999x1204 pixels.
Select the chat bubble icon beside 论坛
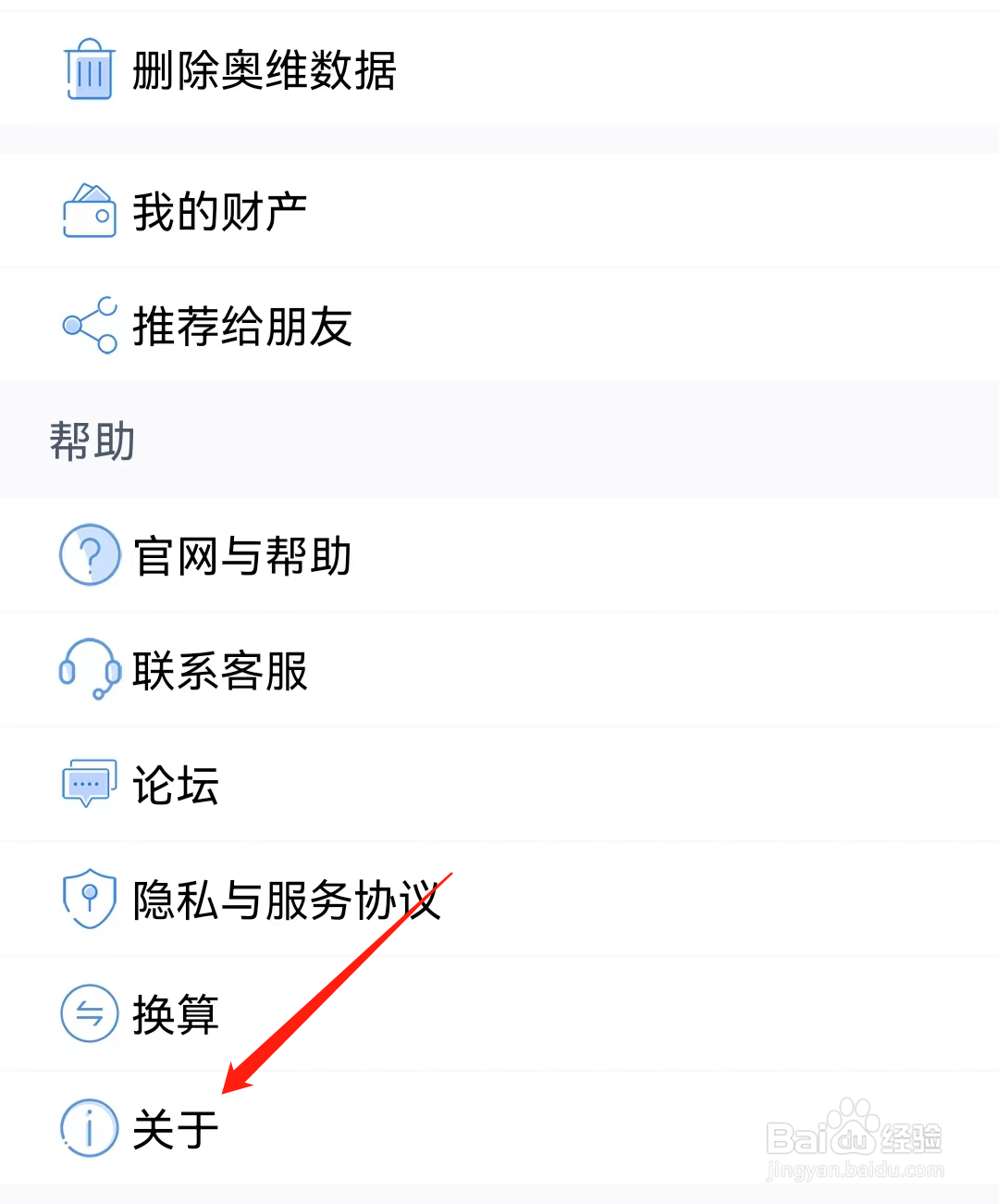click(x=89, y=784)
